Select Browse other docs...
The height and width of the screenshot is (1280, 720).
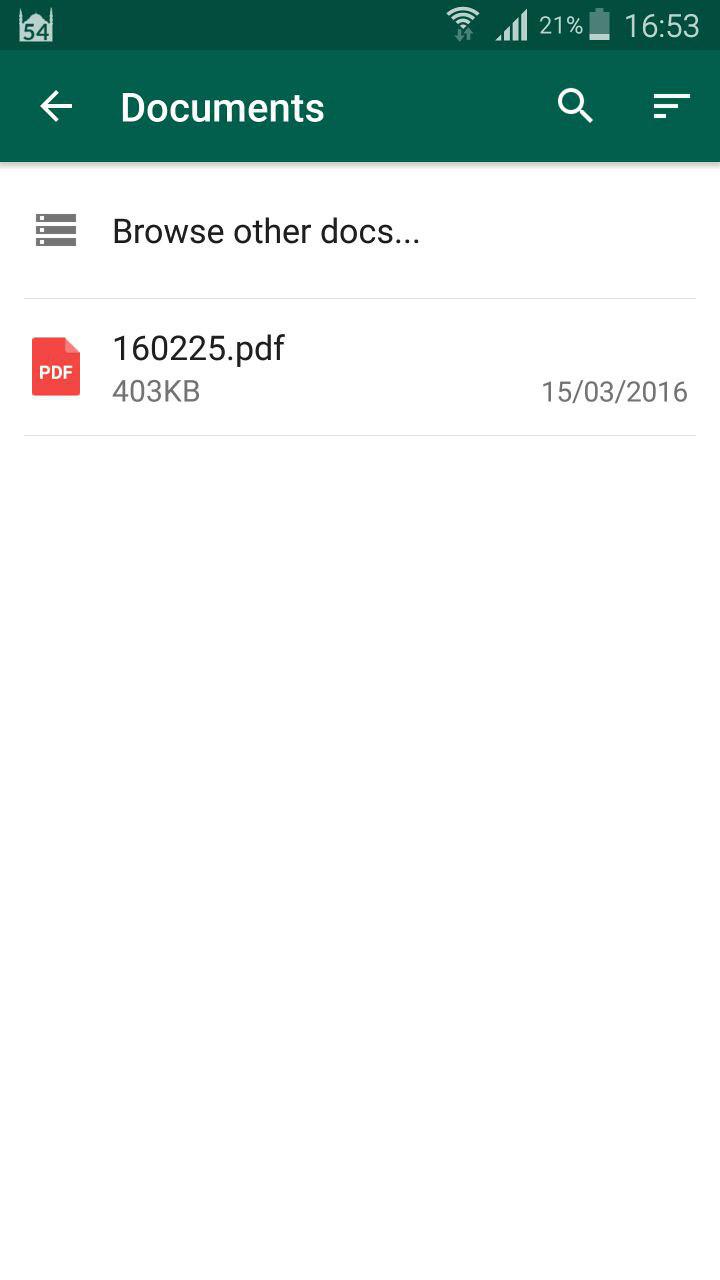tap(360, 231)
